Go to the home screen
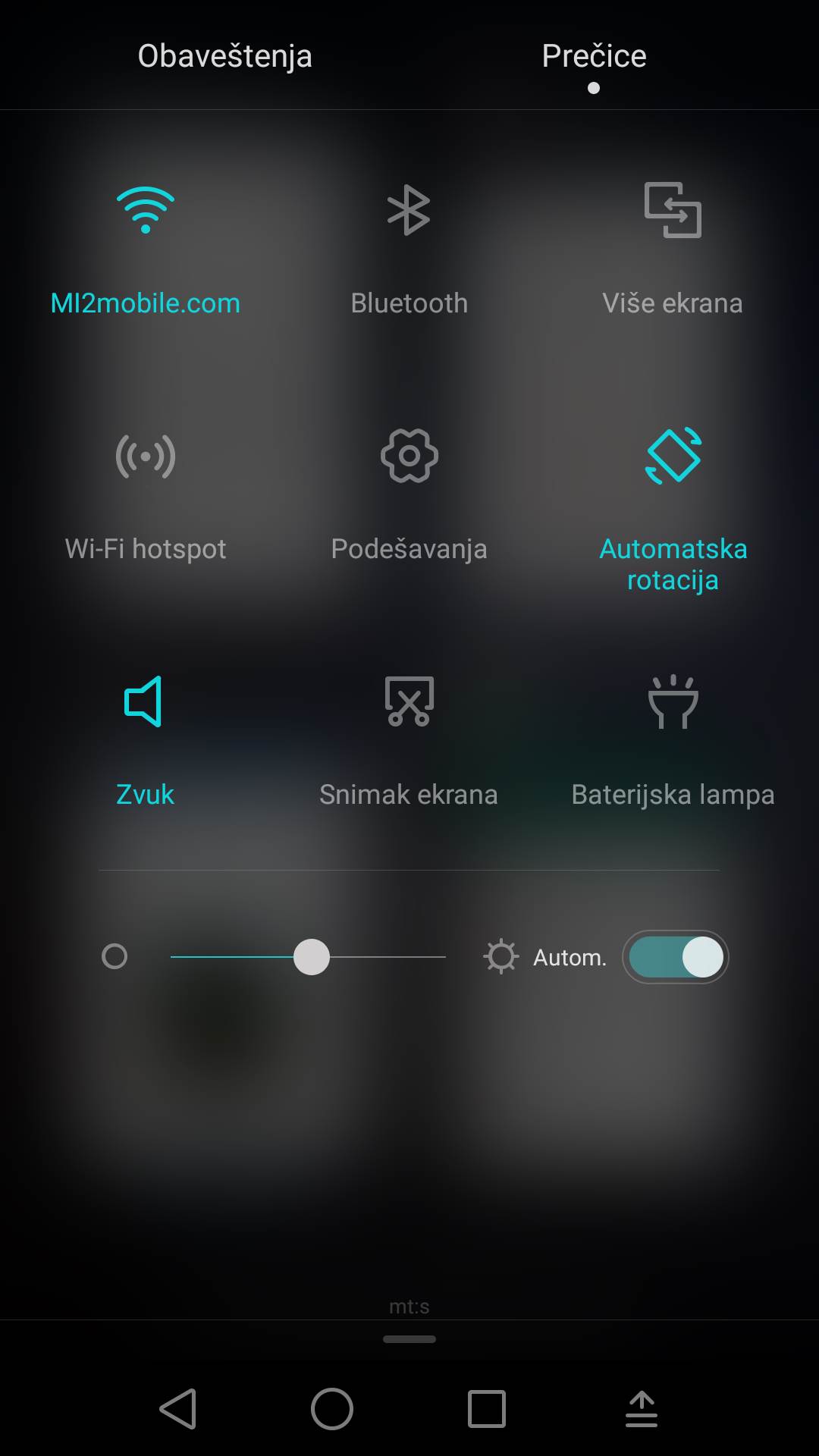The image size is (819, 1456). pos(332,1409)
